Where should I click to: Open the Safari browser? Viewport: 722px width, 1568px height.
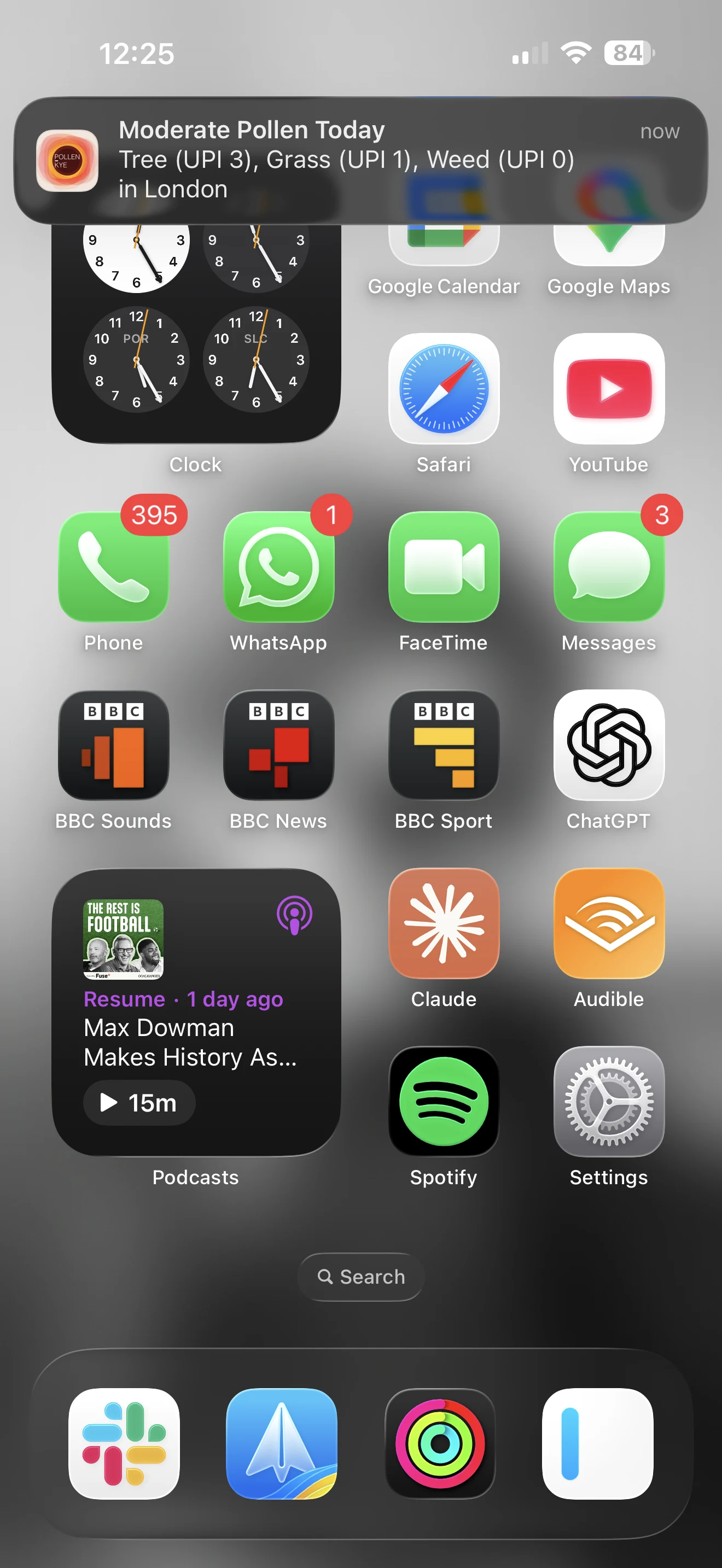(x=444, y=388)
